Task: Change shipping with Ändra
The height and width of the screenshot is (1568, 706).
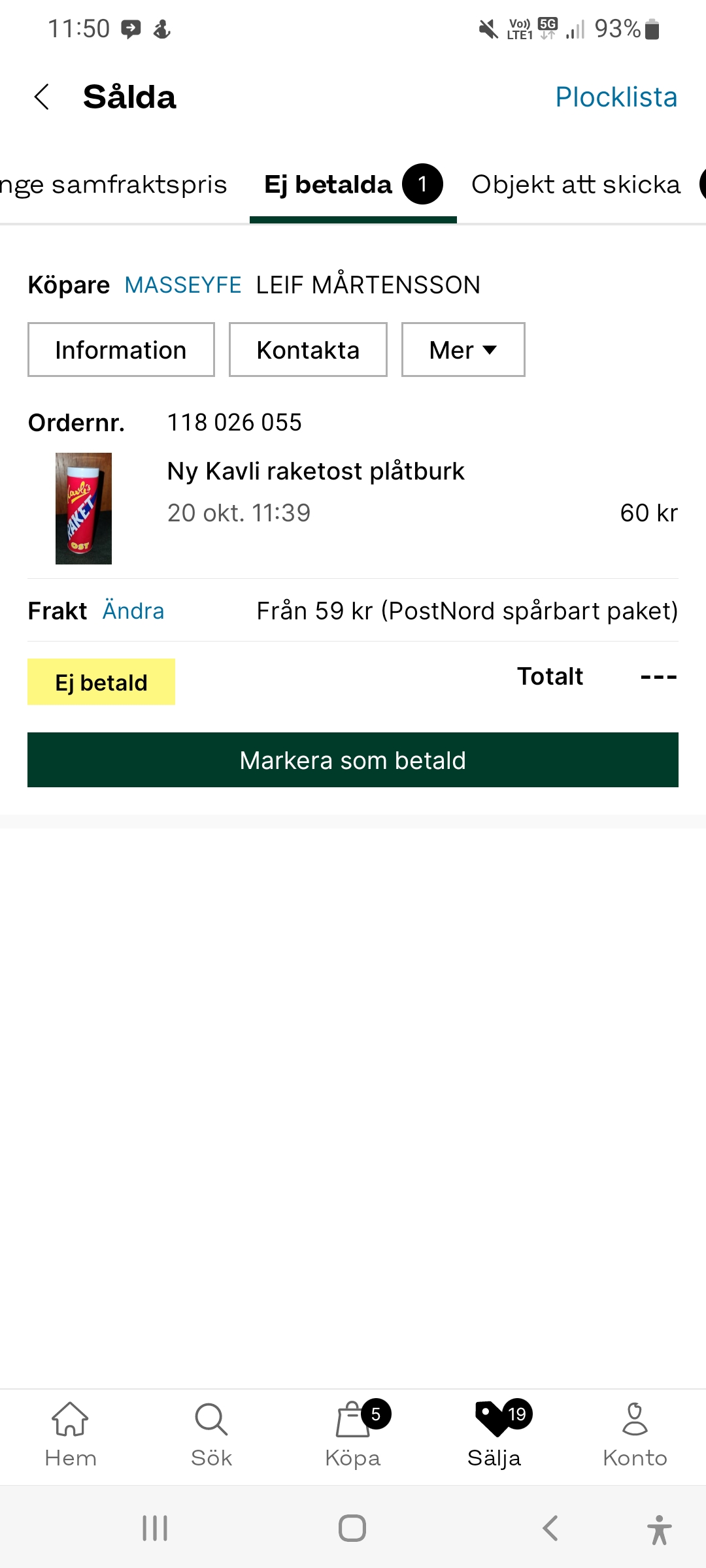Action: [133, 611]
